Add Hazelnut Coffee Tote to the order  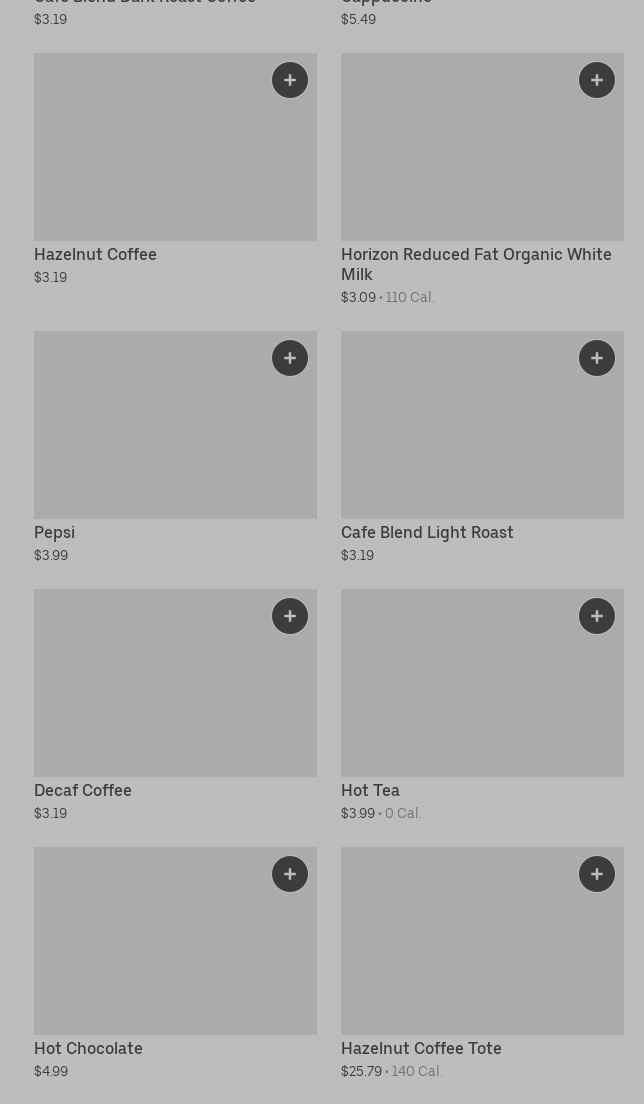(x=597, y=874)
